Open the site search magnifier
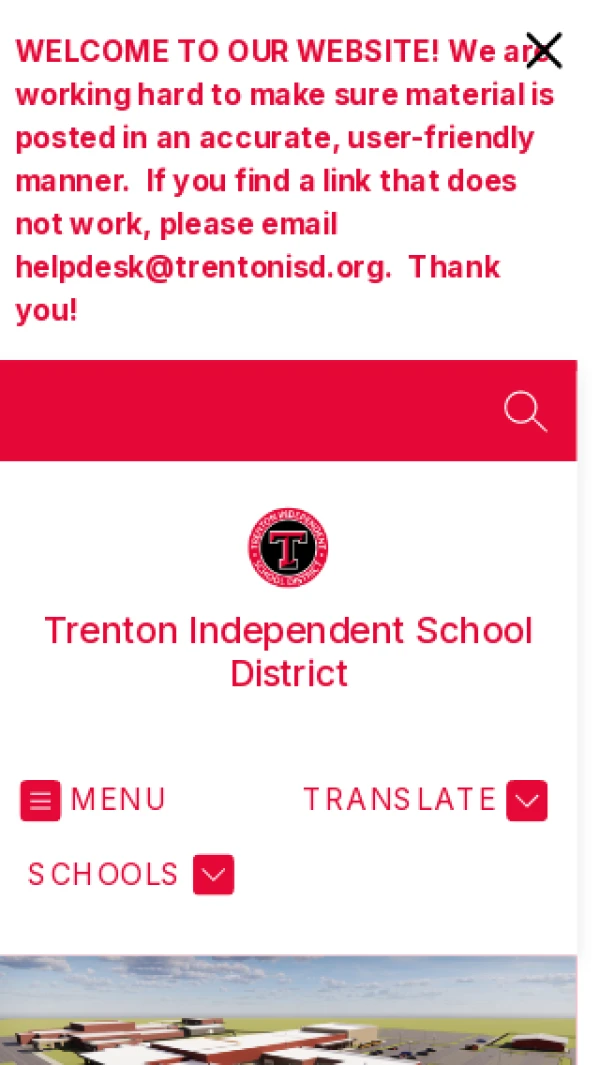This screenshot has height=1065, width=600. coord(525,411)
